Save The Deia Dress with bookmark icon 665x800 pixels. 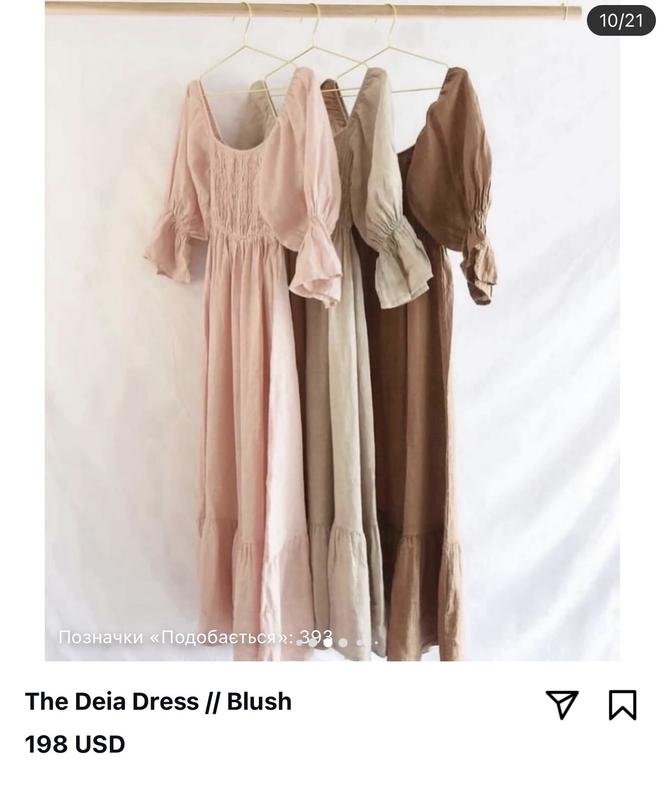point(622,704)
